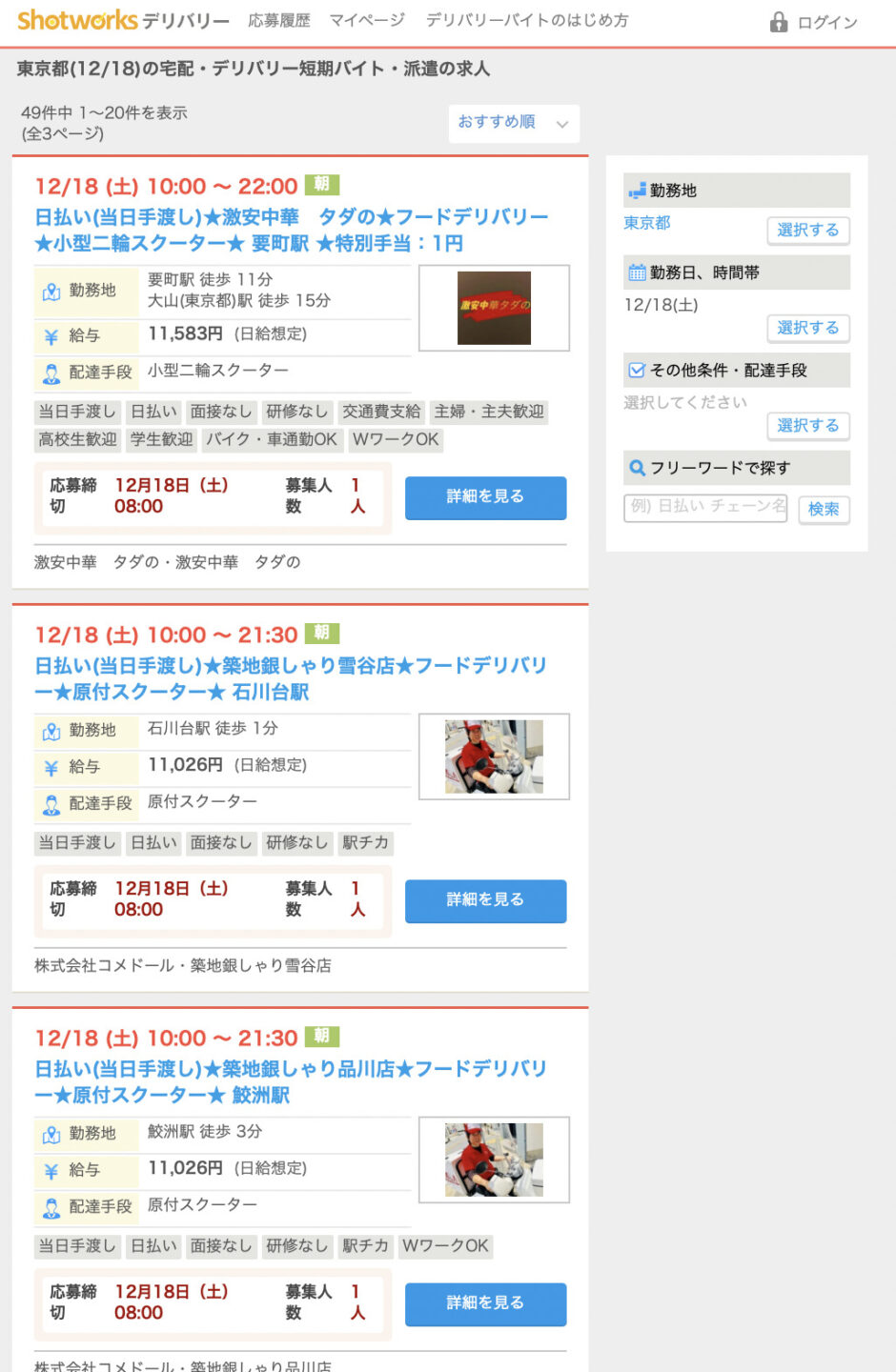Tap the 検索 search button
The width and height of the screenshot is (896, 1372).
824,509
